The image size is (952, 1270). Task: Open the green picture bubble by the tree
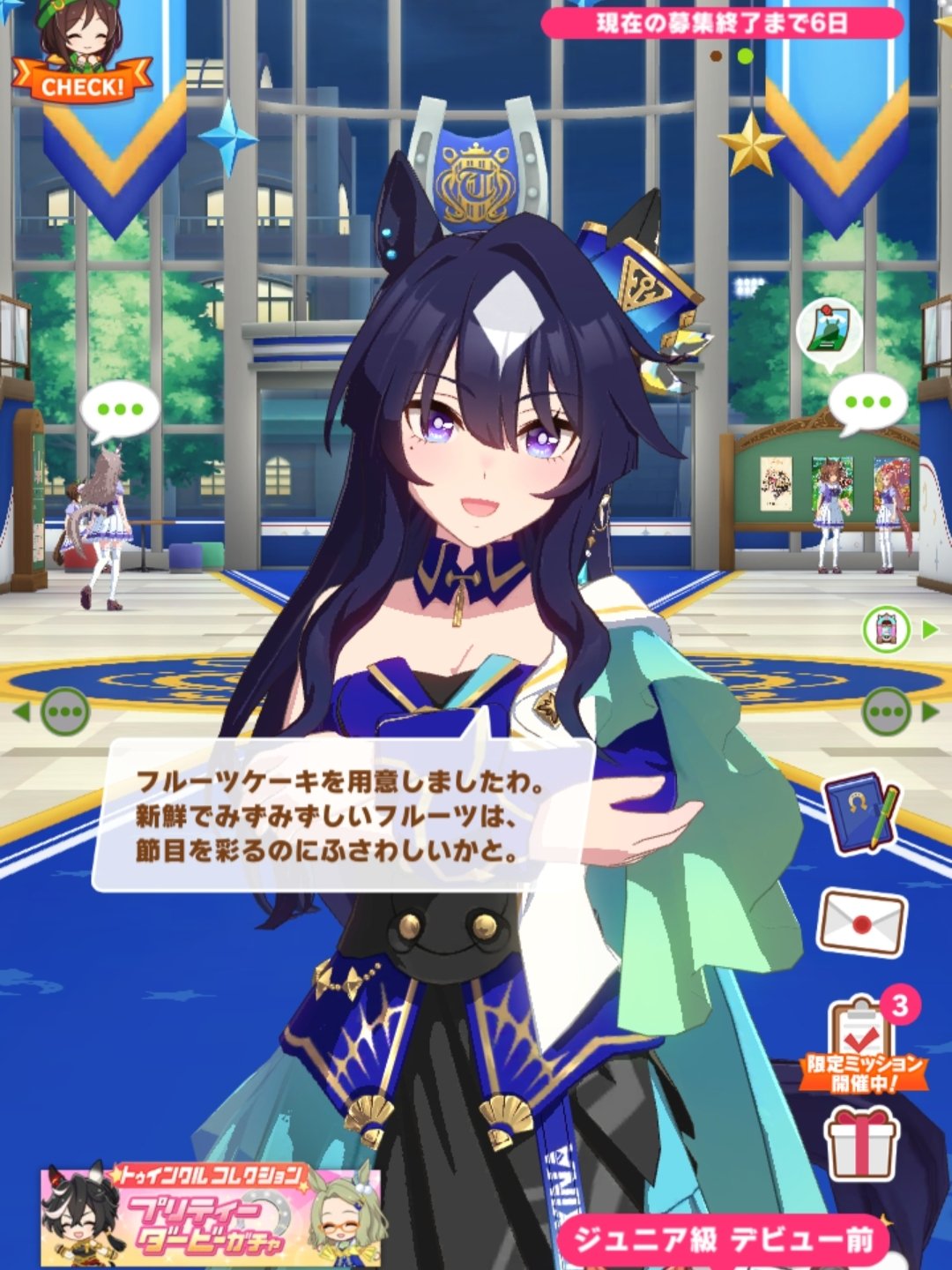coord(827,328)
